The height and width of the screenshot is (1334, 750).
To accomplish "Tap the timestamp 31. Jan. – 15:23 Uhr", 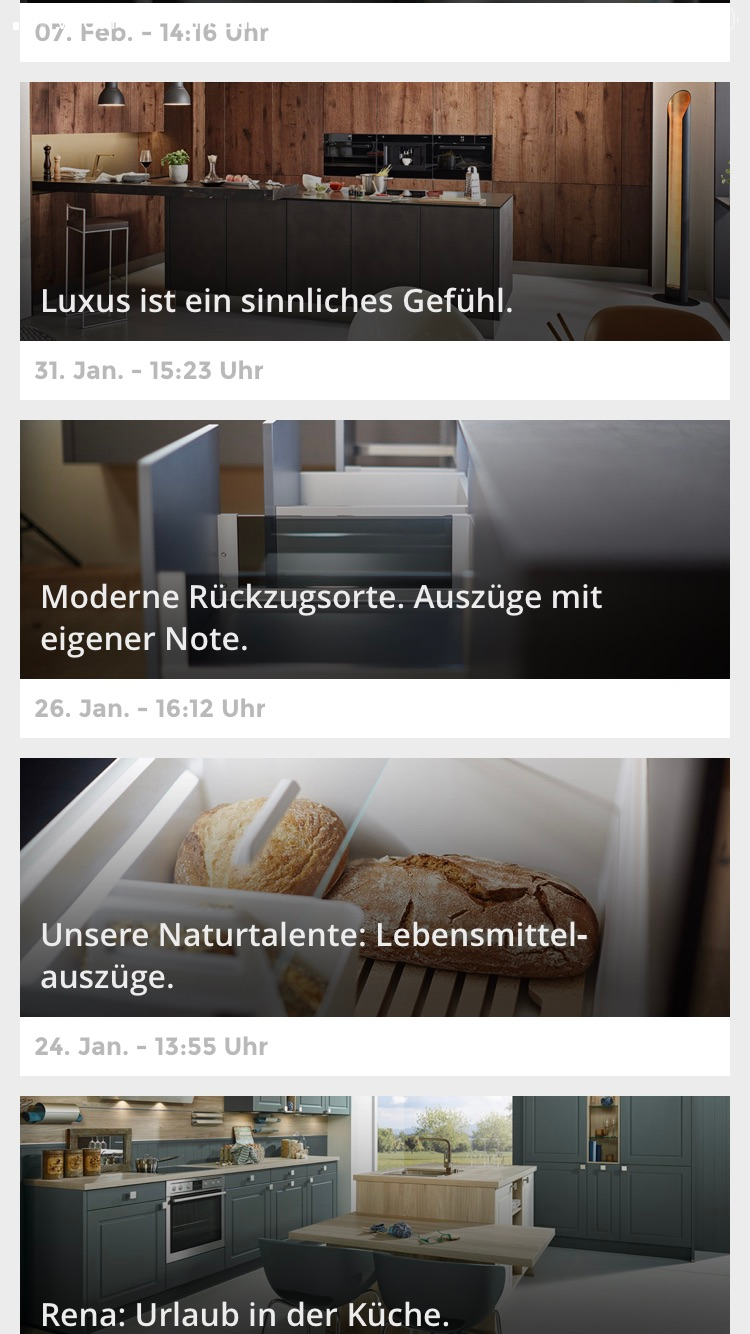I will pos(149,370).
